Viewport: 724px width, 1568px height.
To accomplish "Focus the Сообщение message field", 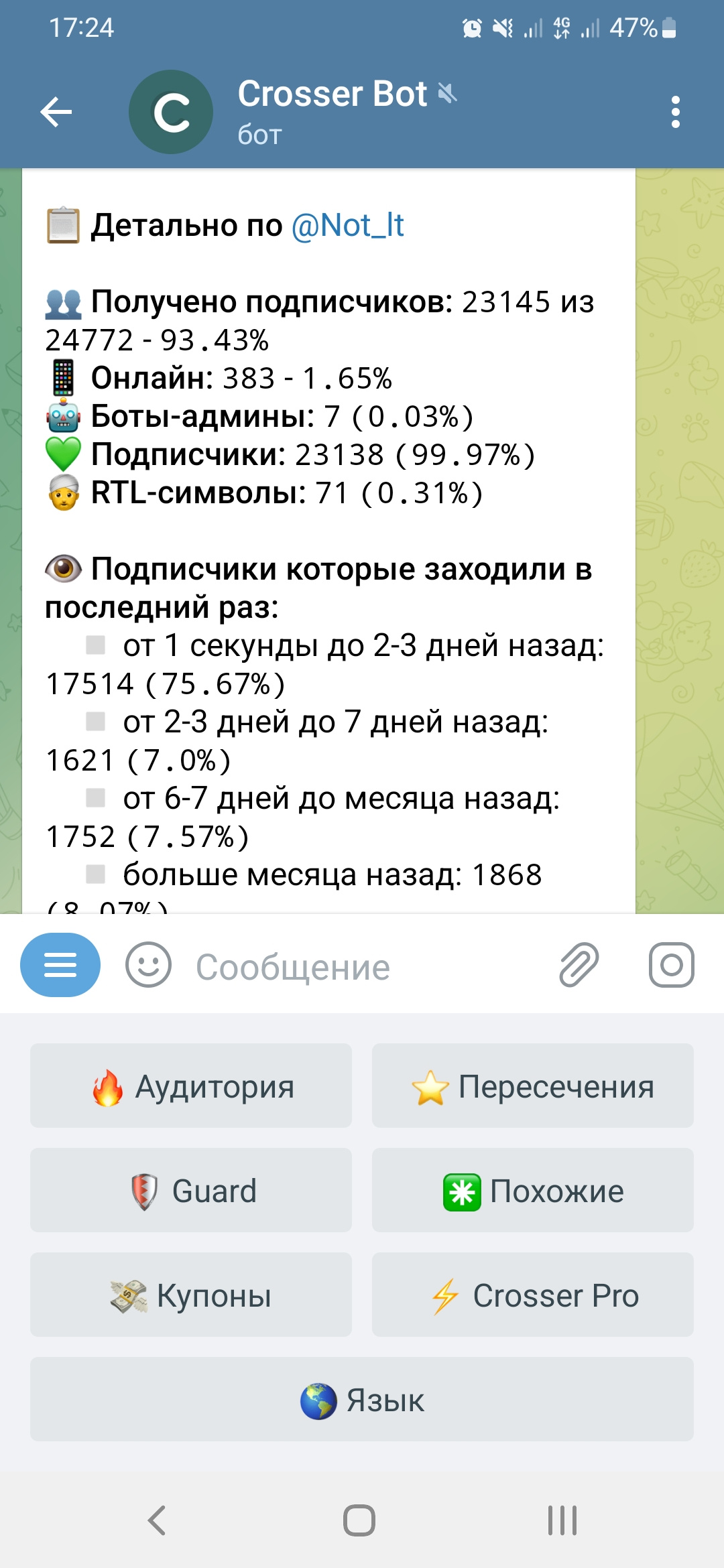I will [362, 967].
